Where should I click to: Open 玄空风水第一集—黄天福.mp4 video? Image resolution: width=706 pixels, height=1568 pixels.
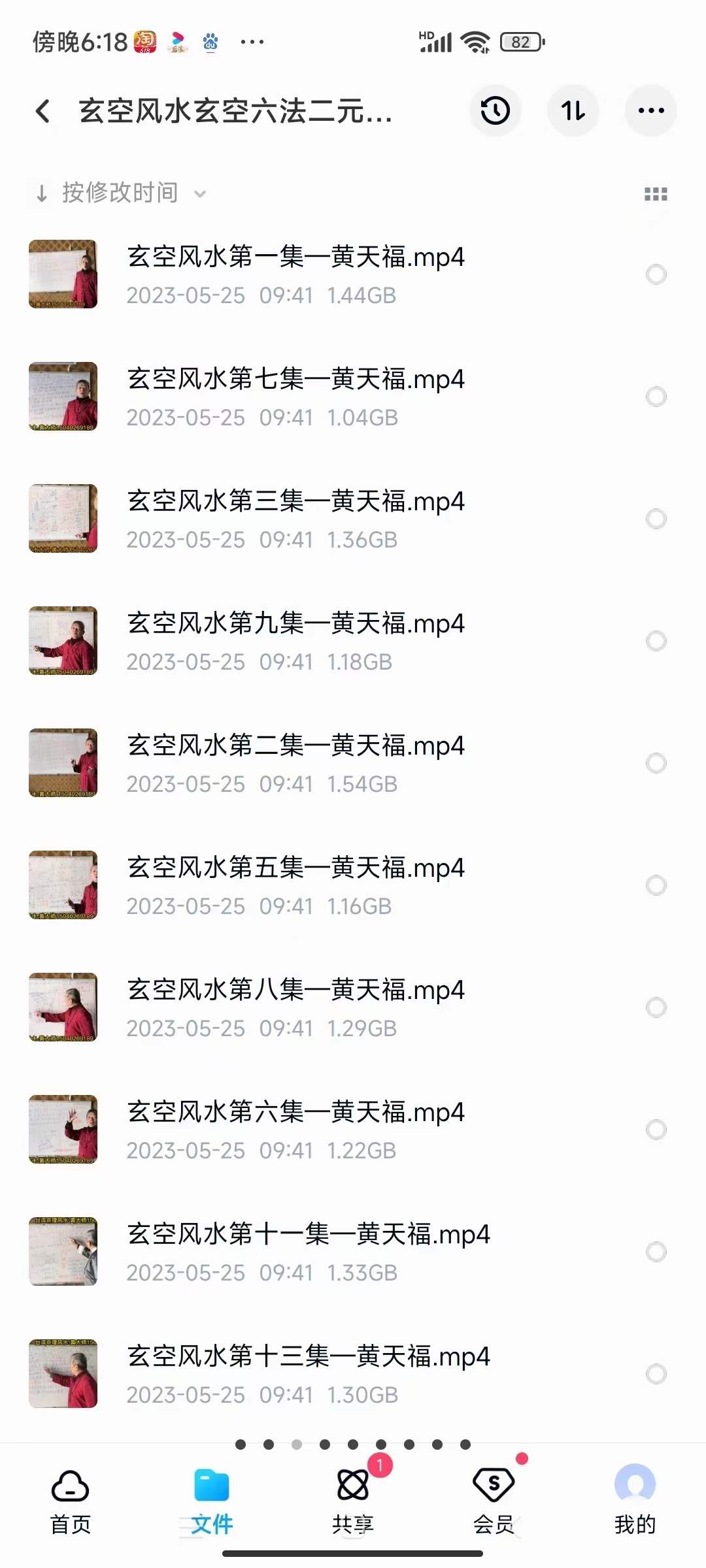tap(295, 257)
